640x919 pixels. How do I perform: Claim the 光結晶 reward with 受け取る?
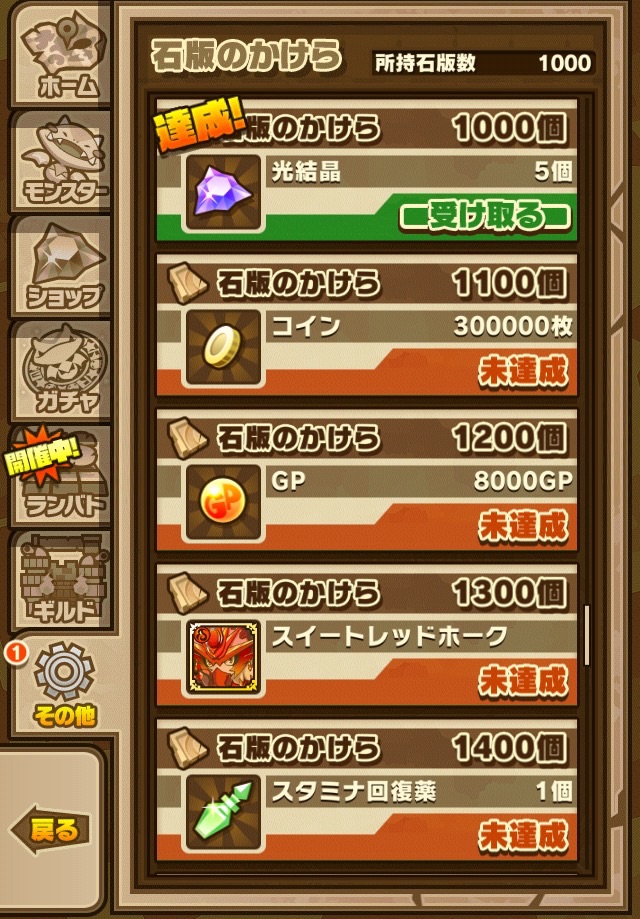485,216
